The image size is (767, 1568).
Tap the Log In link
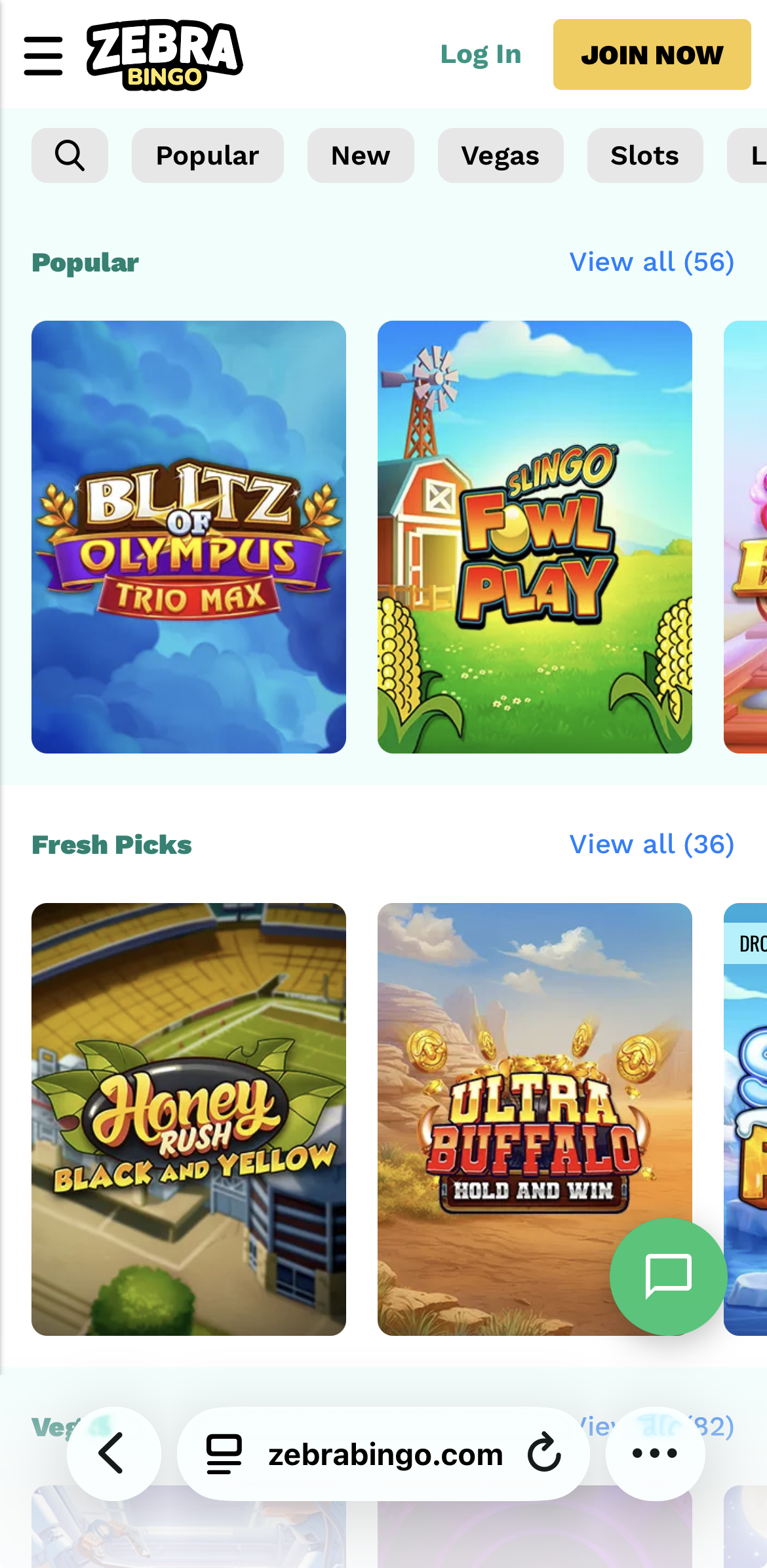[x=481, y=54]
